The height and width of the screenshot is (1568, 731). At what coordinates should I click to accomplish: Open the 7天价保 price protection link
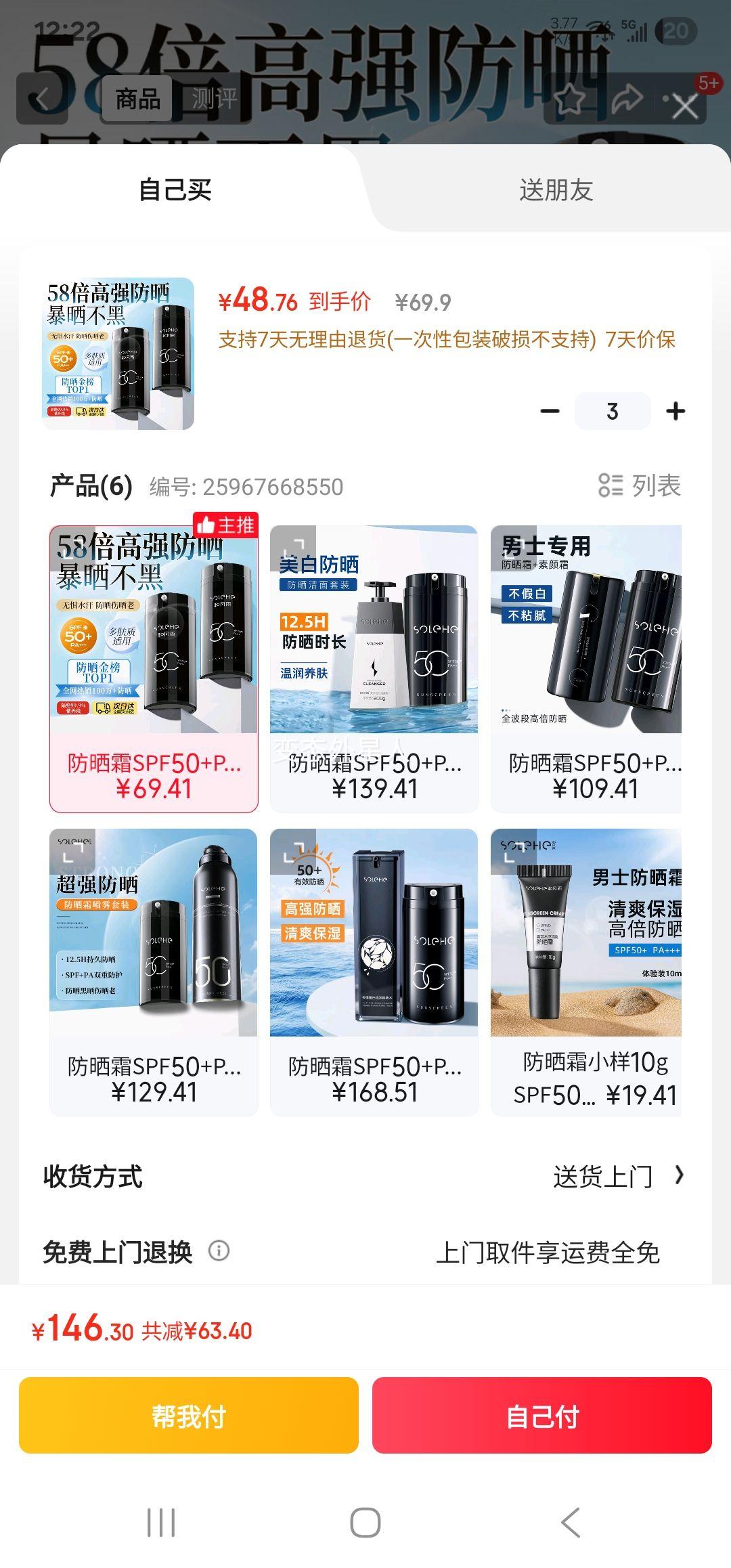(642, 343)
